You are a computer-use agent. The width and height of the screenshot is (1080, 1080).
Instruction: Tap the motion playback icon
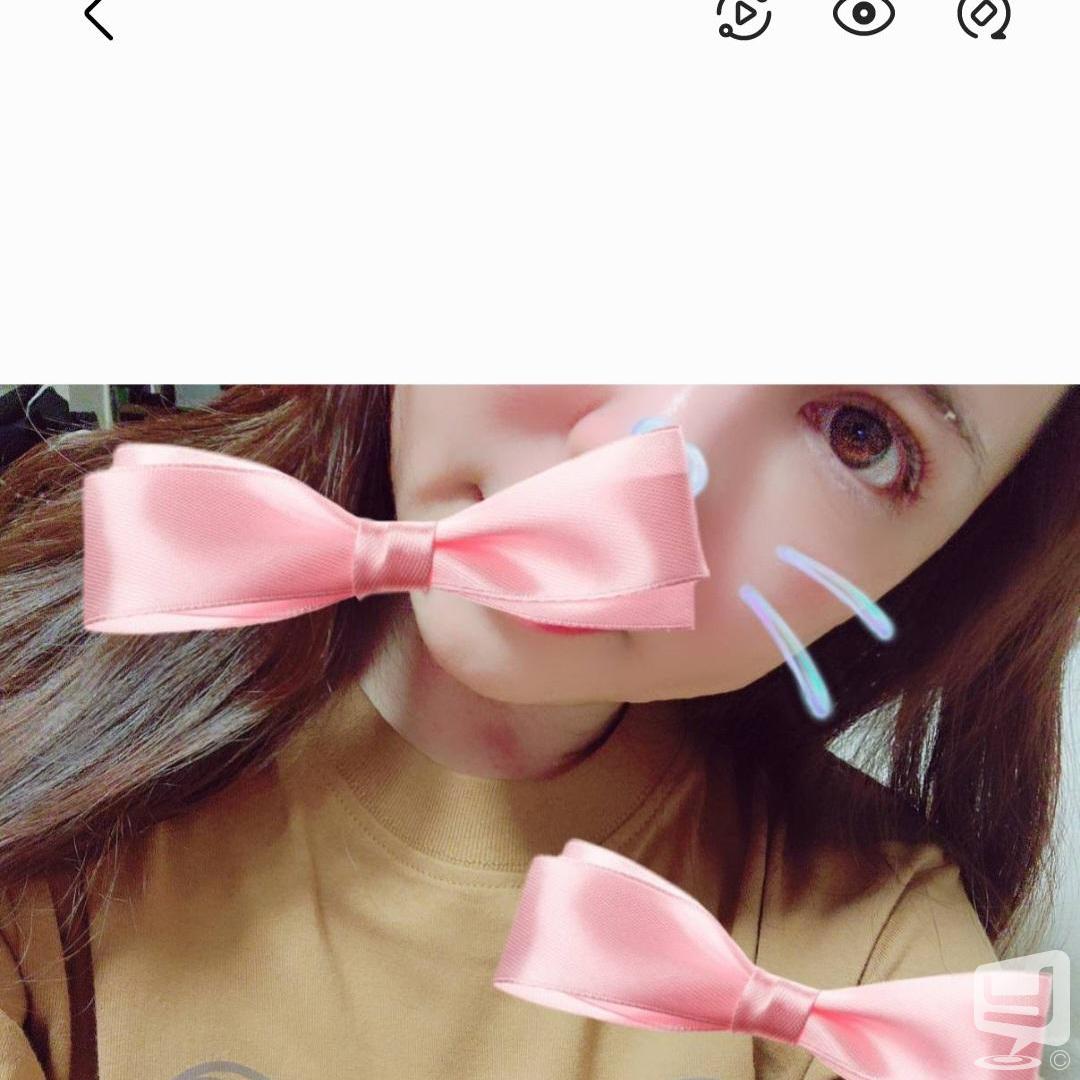point(744,16)
